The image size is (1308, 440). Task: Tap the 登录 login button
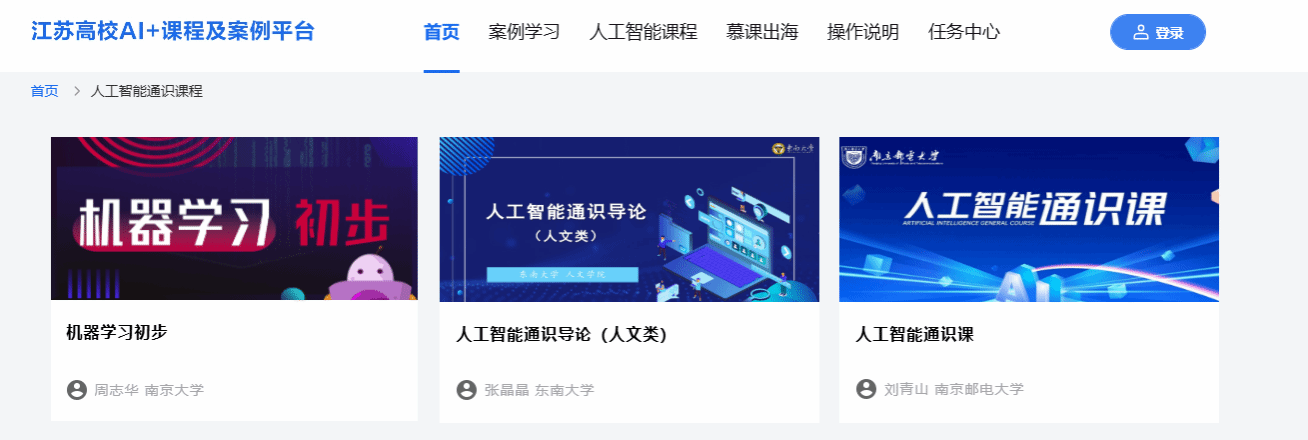pos(1157,32)
